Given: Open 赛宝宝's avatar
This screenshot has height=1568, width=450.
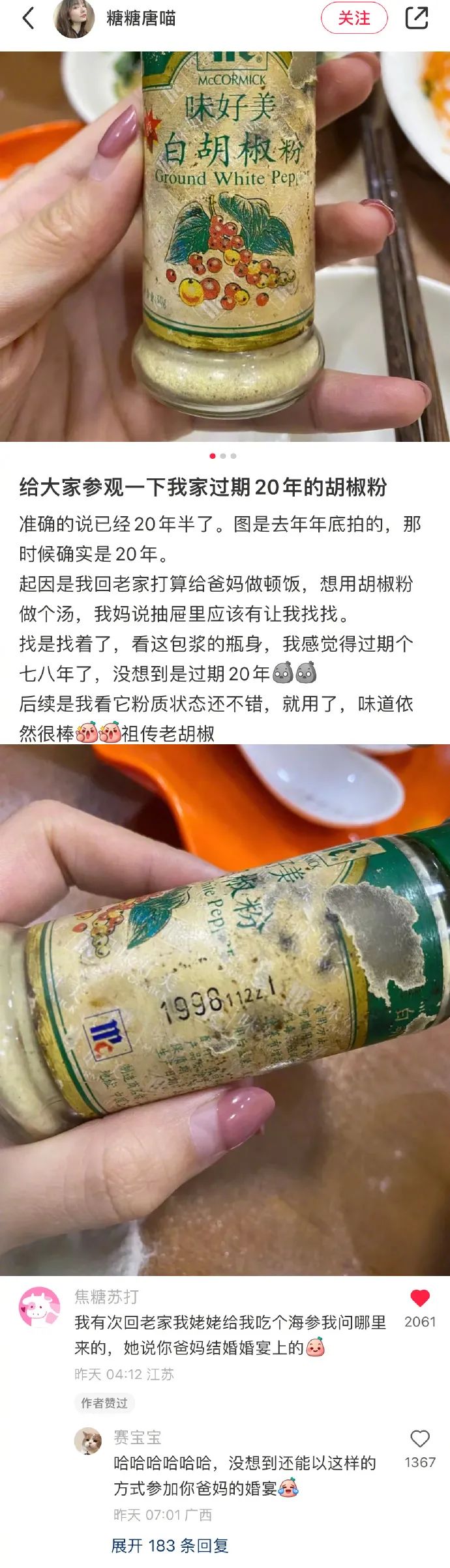Looking at the screenshot, I should point(88,1441).
